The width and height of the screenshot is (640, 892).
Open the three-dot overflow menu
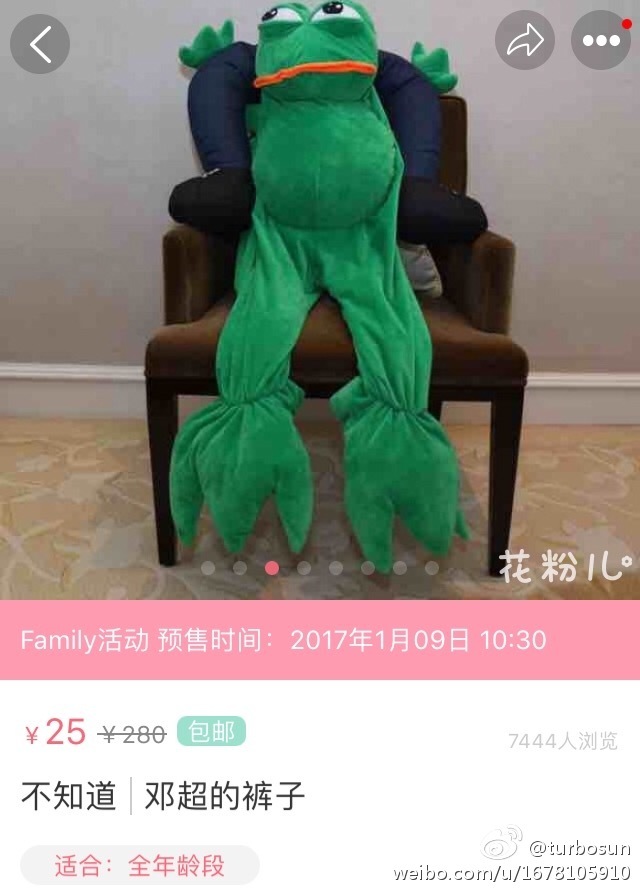[x=600, y=41]
